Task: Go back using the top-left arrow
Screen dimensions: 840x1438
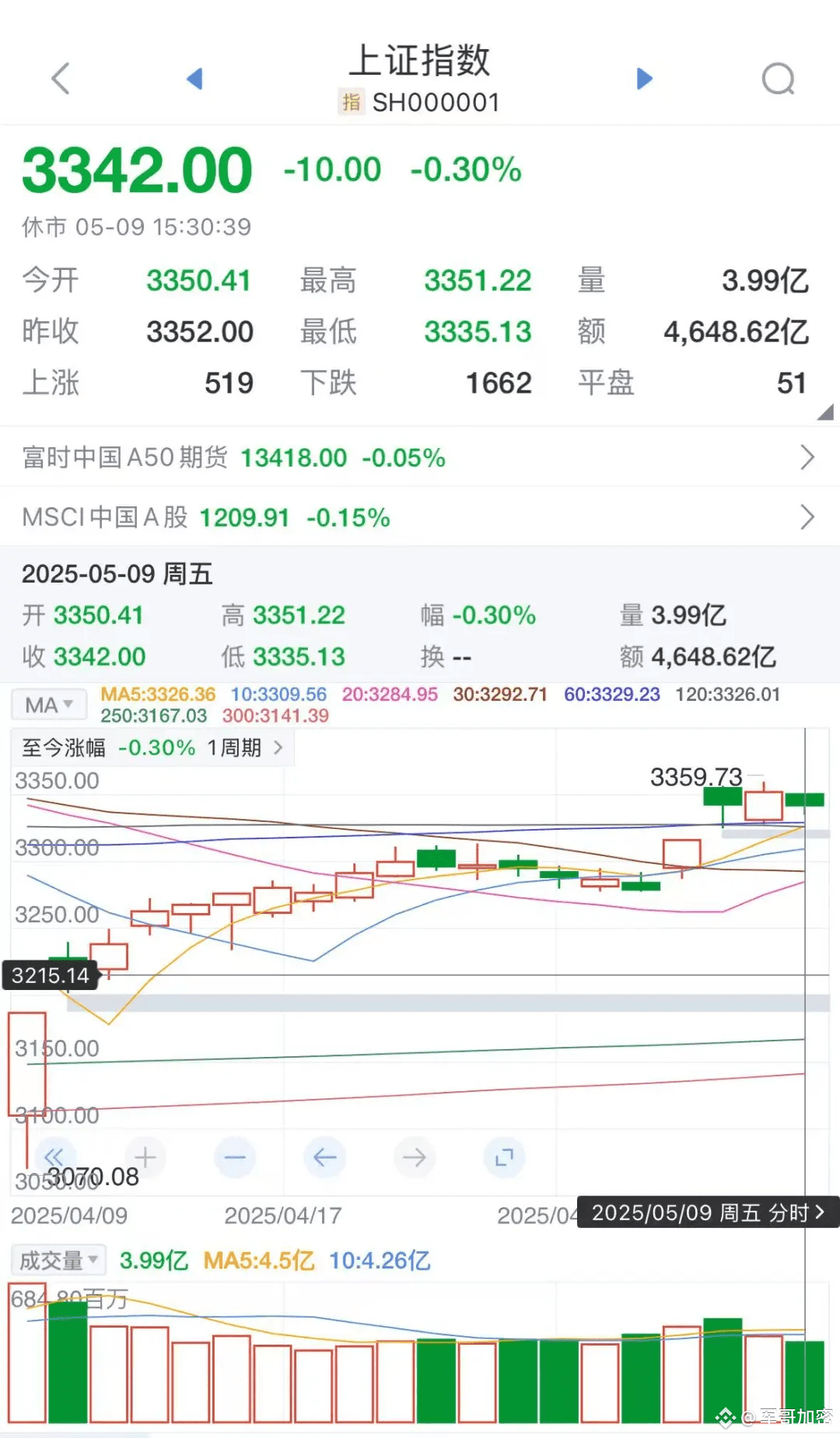Action: click(61, 79)
